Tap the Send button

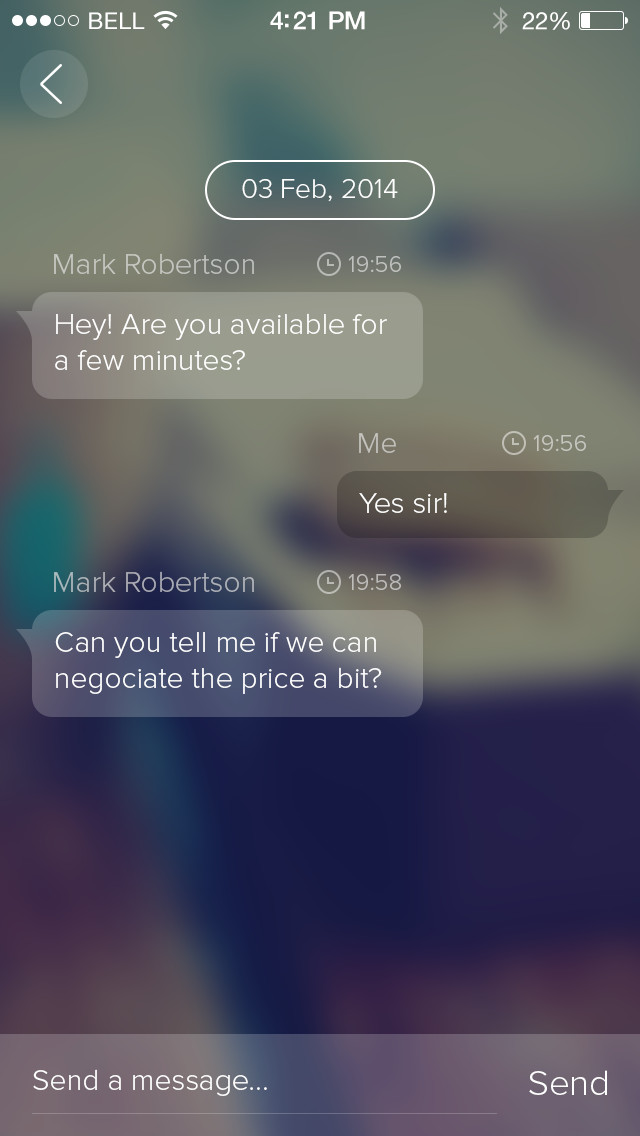tap(568, 1084)
